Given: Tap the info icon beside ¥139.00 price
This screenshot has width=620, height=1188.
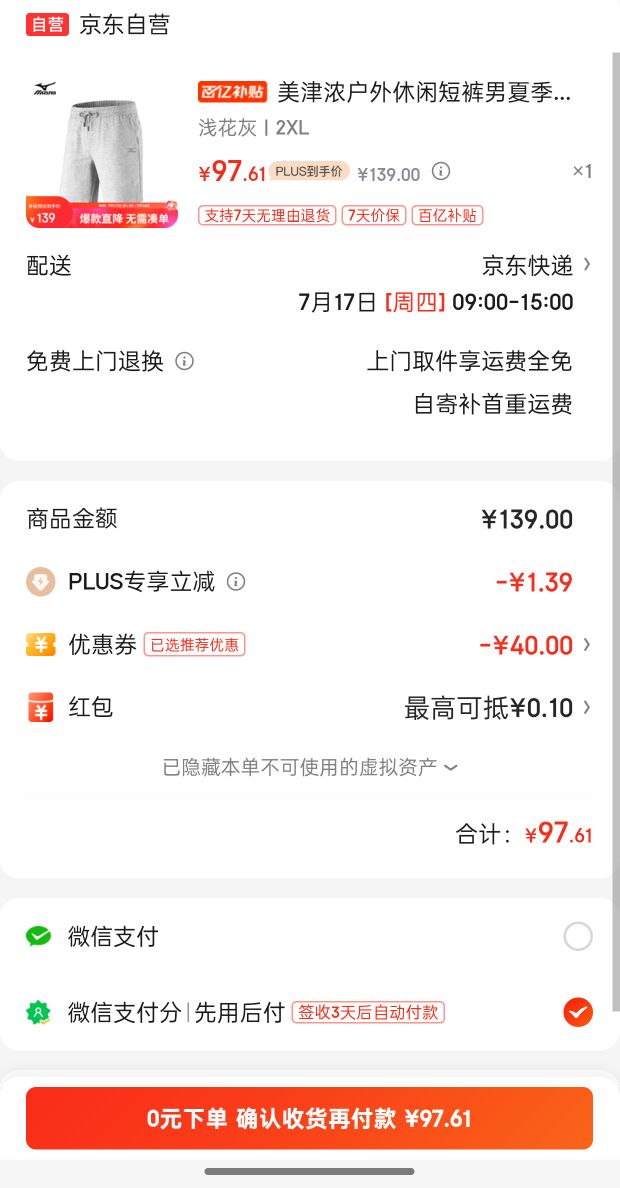Looking at the screenshot, I should pyautogui.click(x=441, y=172).
